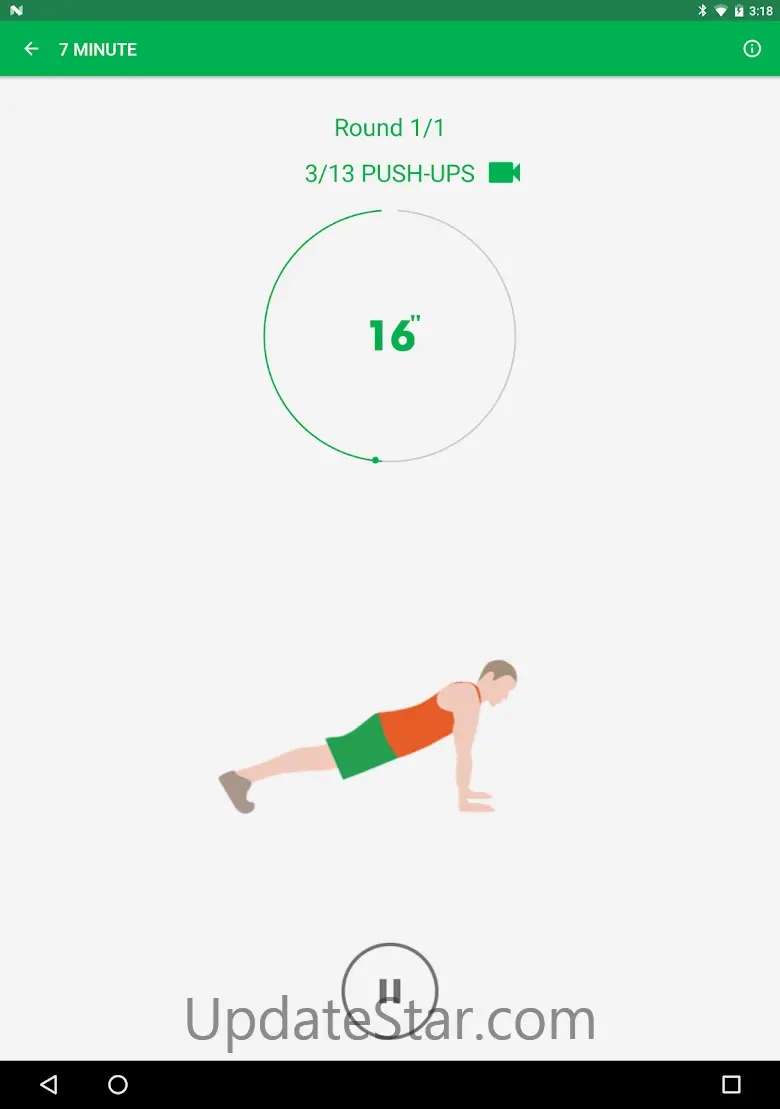Pause the workout timer
The image size is (780, 1109).
click(x=390, y=990)
